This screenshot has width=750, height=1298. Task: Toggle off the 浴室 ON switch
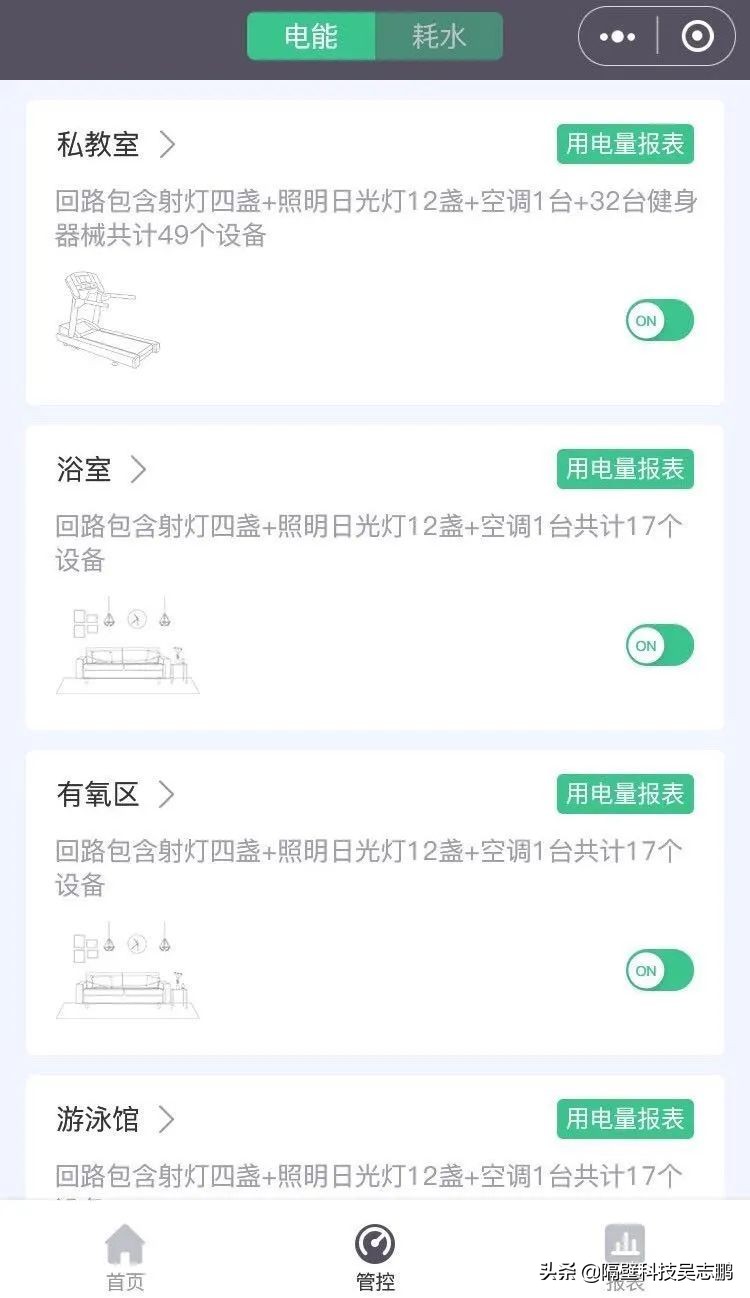pos(658,646)
